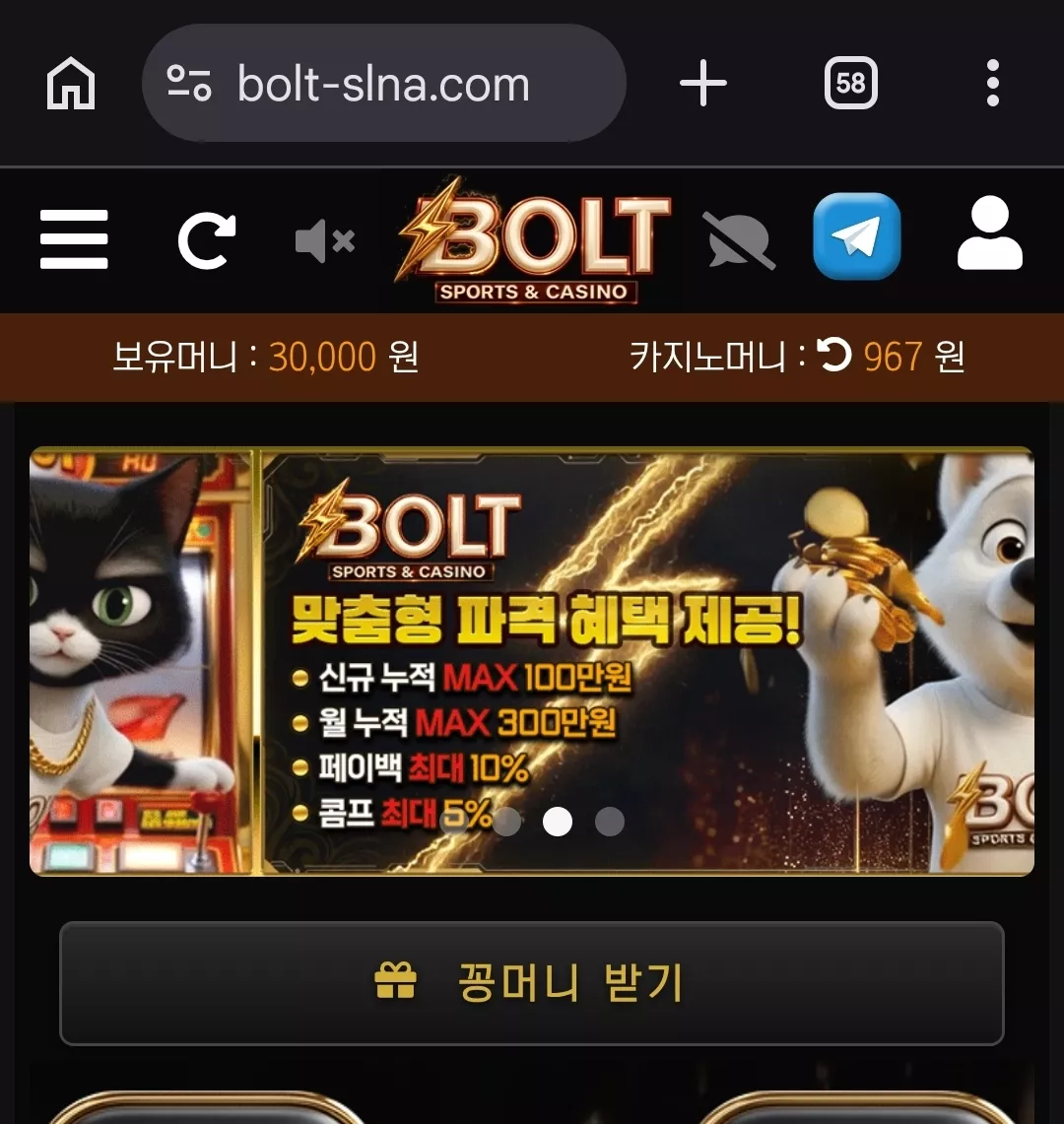
Task: Select the first banner page dot
Action: point(506,822)
